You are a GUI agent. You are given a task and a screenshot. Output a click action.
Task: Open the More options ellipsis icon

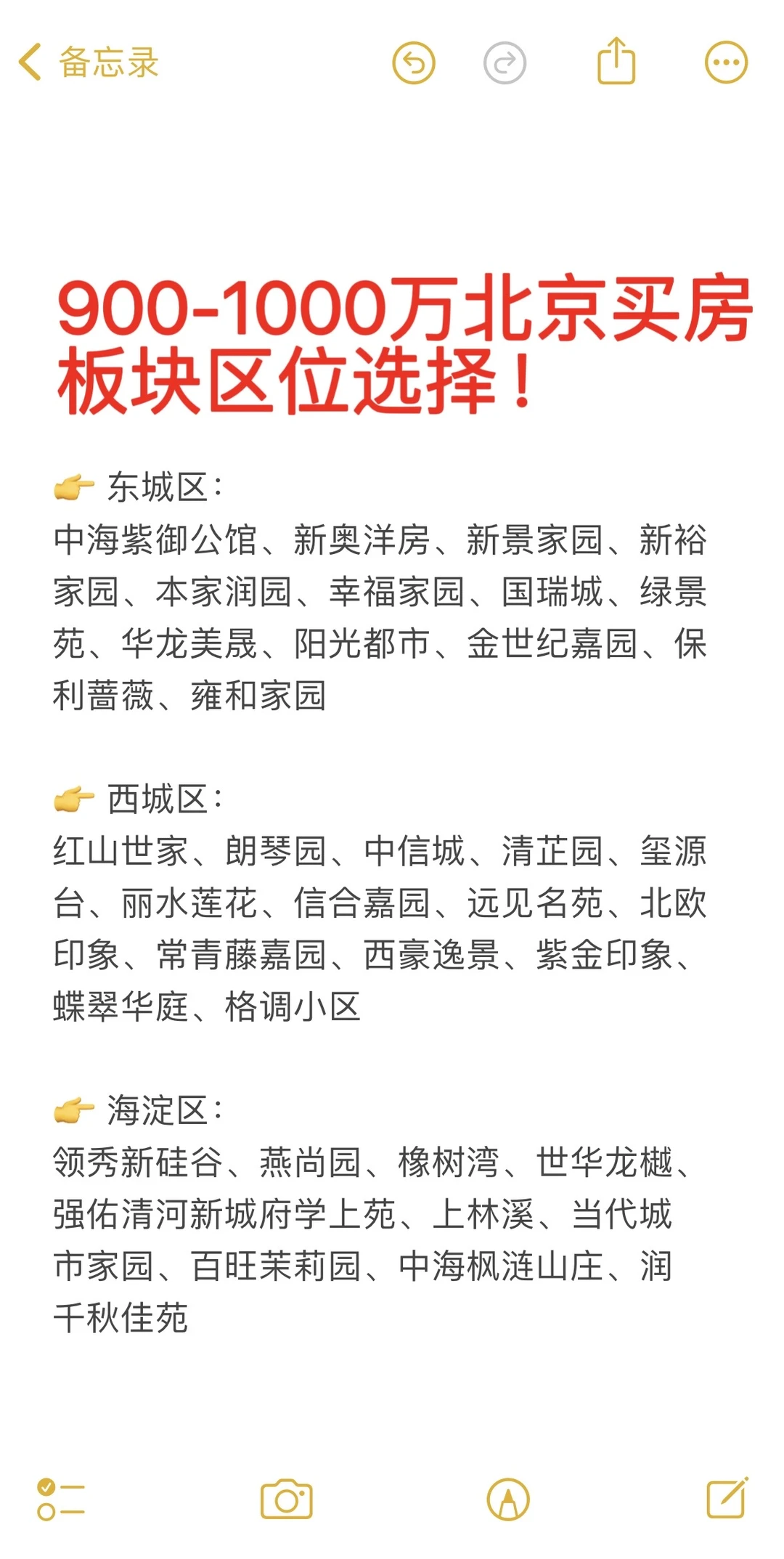pos(726,62)
